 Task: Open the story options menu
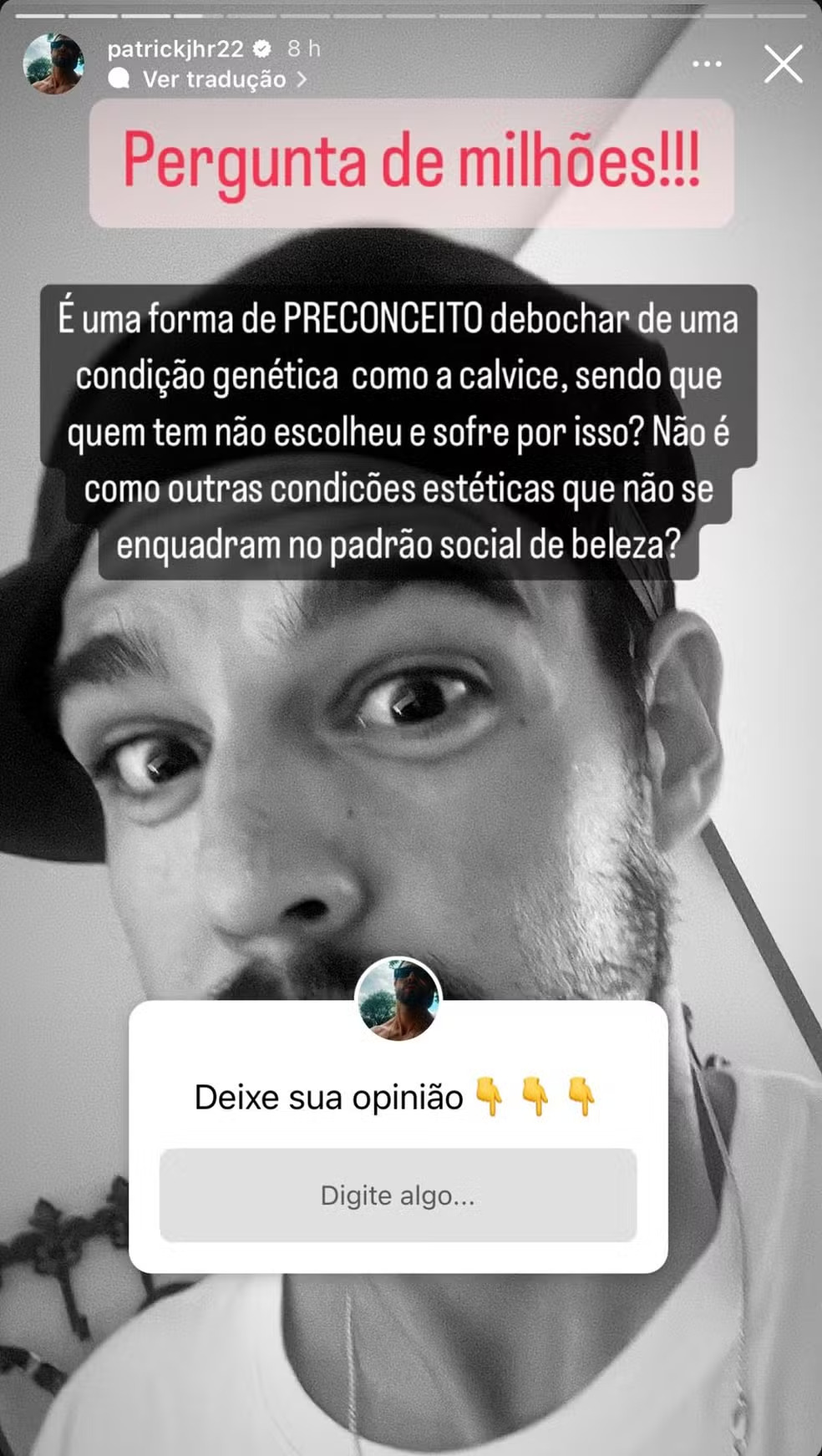pyautogui.click(x=707, y=64)
